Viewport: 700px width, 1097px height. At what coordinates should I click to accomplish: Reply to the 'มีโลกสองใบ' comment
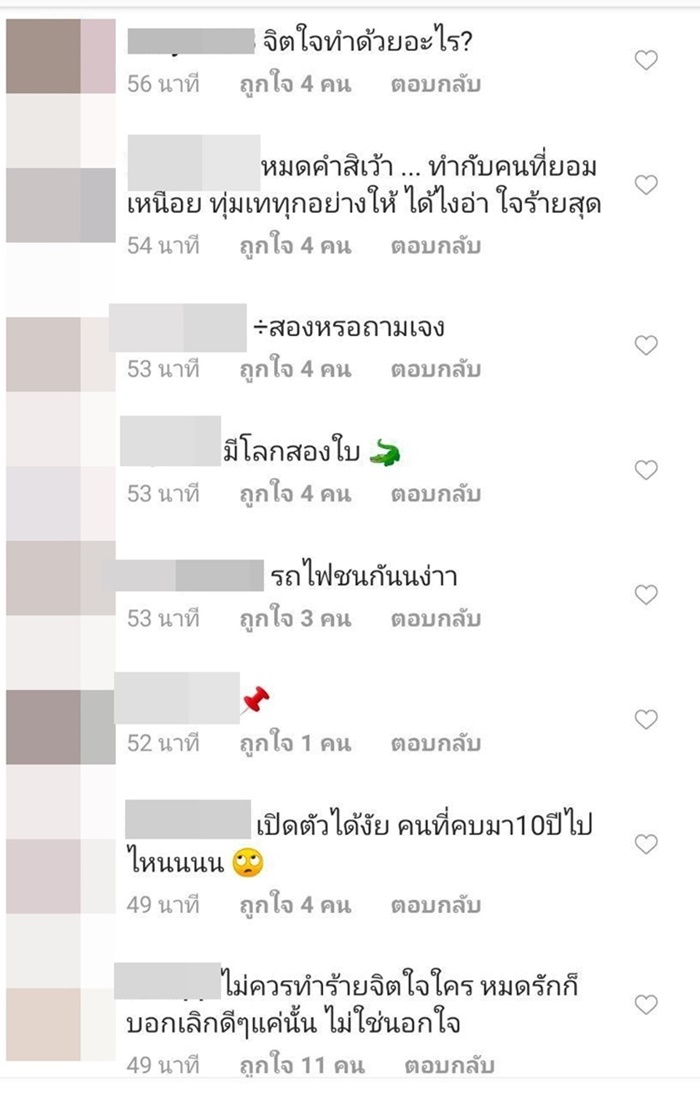436,494
